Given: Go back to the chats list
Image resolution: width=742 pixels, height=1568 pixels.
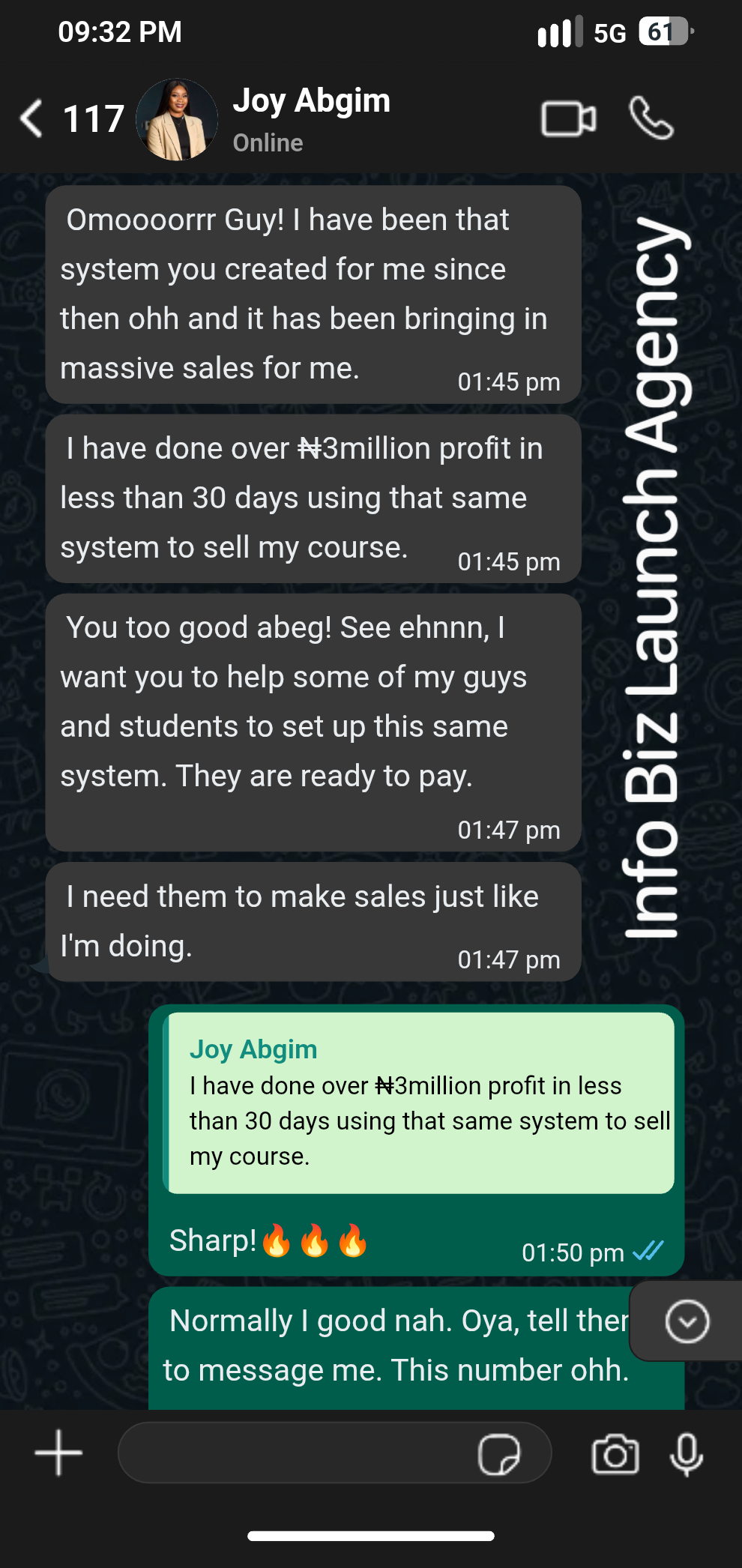Looking at the screenshot, I should (x=31, y=118).
